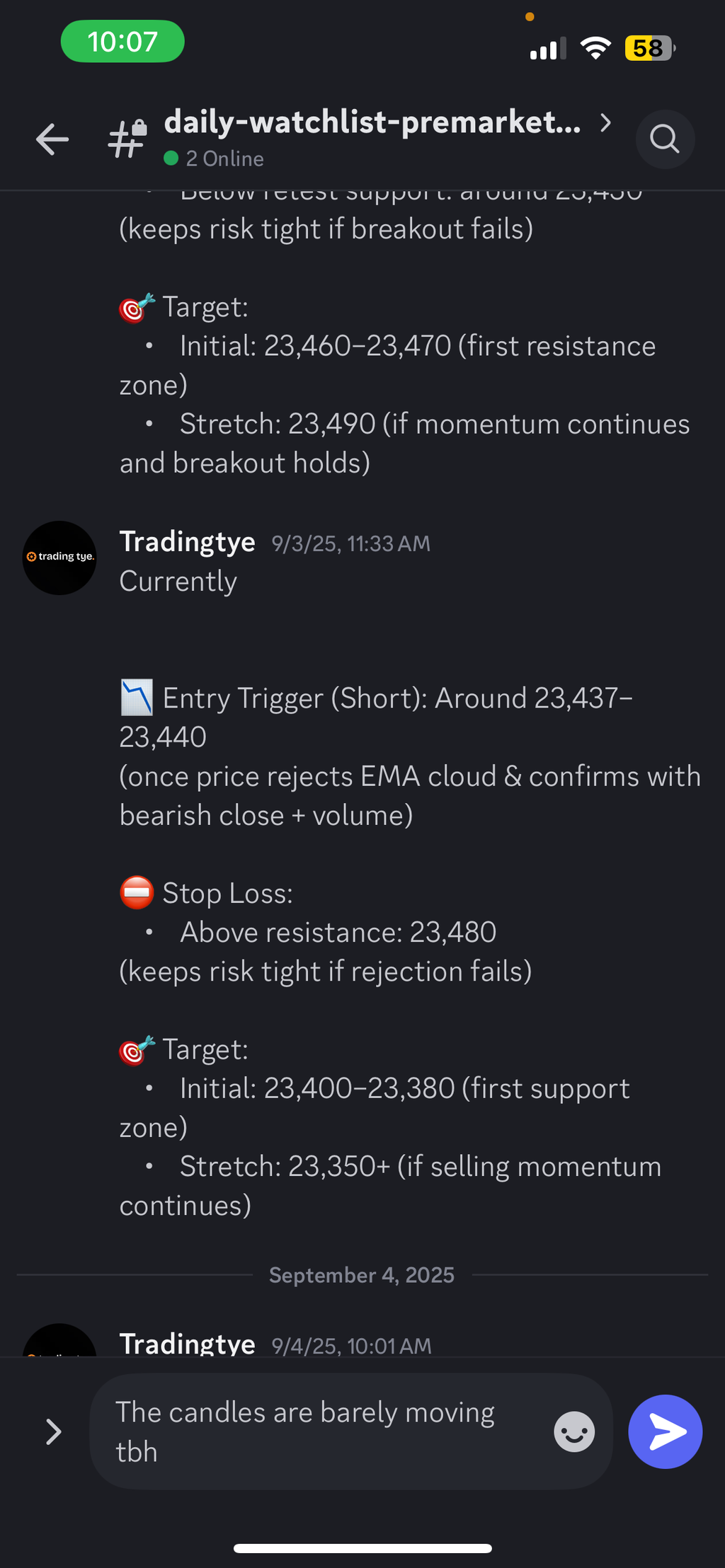Tap the send message button

[664, 1431]
